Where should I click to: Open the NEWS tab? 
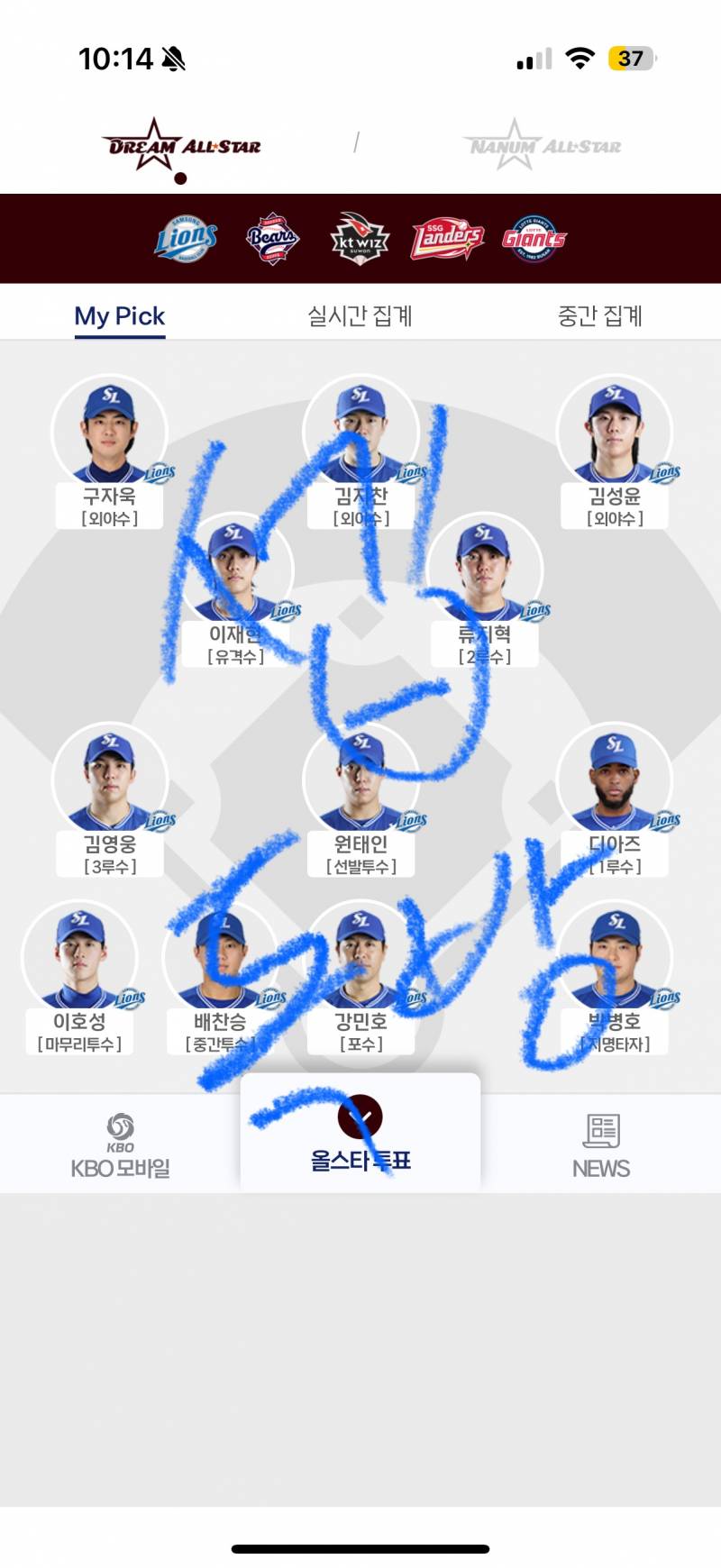coord(601,1146)
